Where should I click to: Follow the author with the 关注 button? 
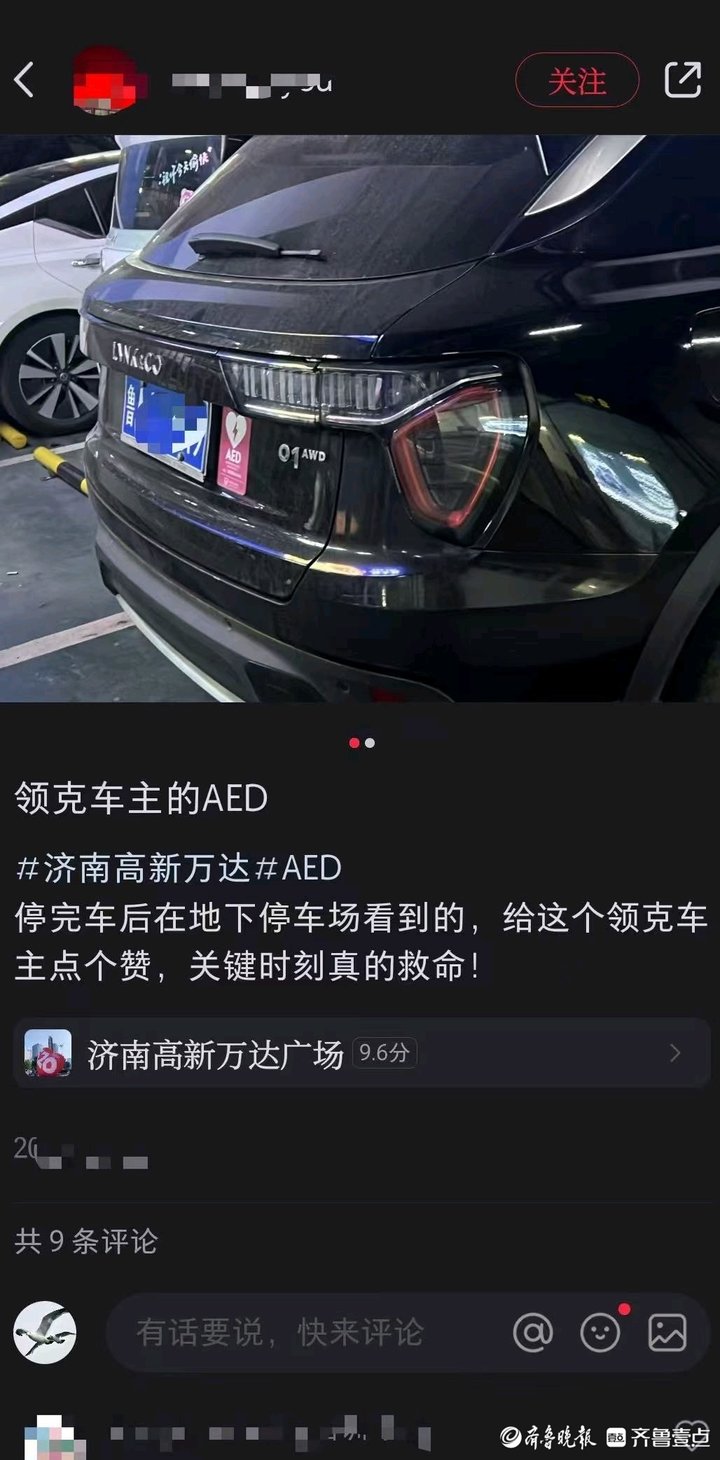(x=577, y=80)
